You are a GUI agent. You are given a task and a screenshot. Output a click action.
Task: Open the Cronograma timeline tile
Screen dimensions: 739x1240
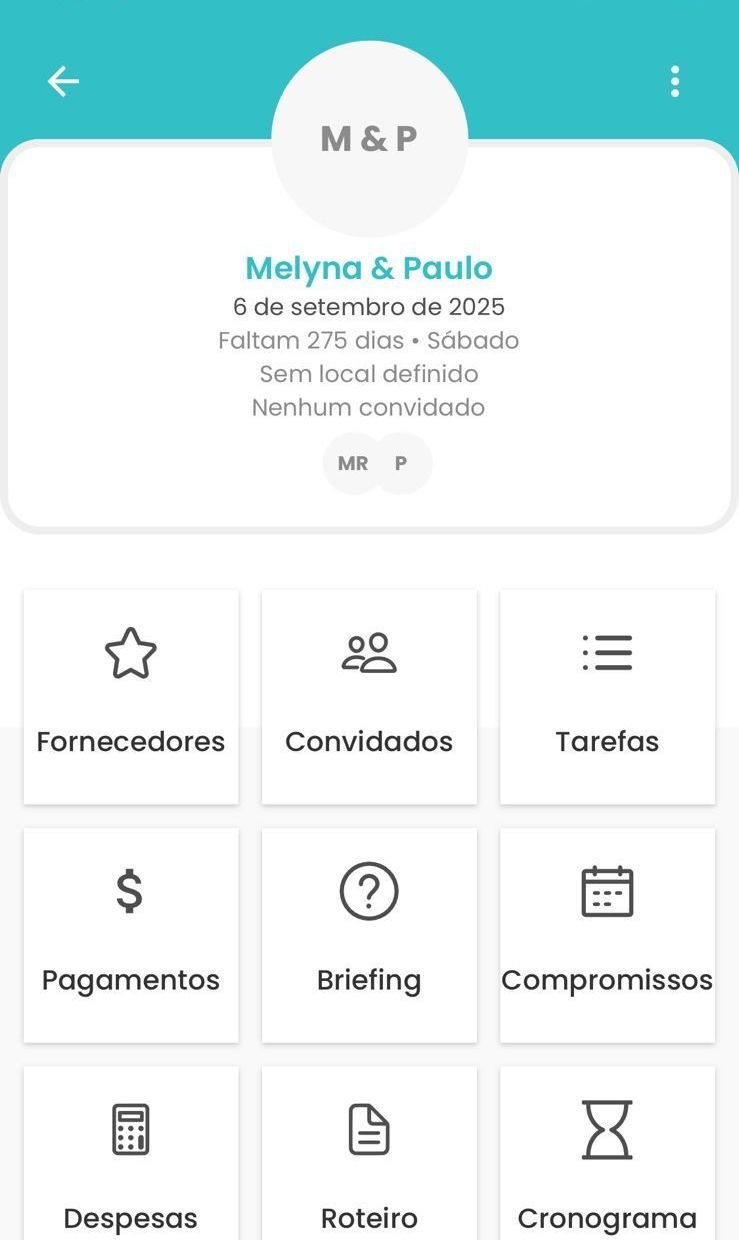coord(607,1160)
